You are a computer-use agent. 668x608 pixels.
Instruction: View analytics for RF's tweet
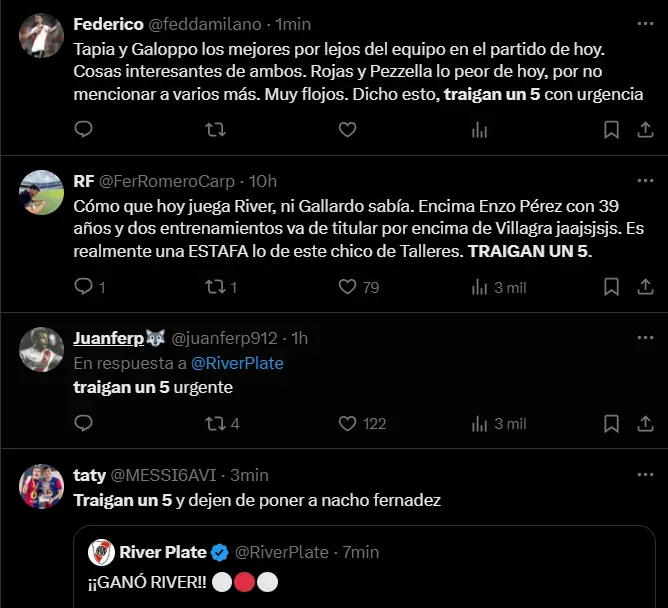coord(480,287)
